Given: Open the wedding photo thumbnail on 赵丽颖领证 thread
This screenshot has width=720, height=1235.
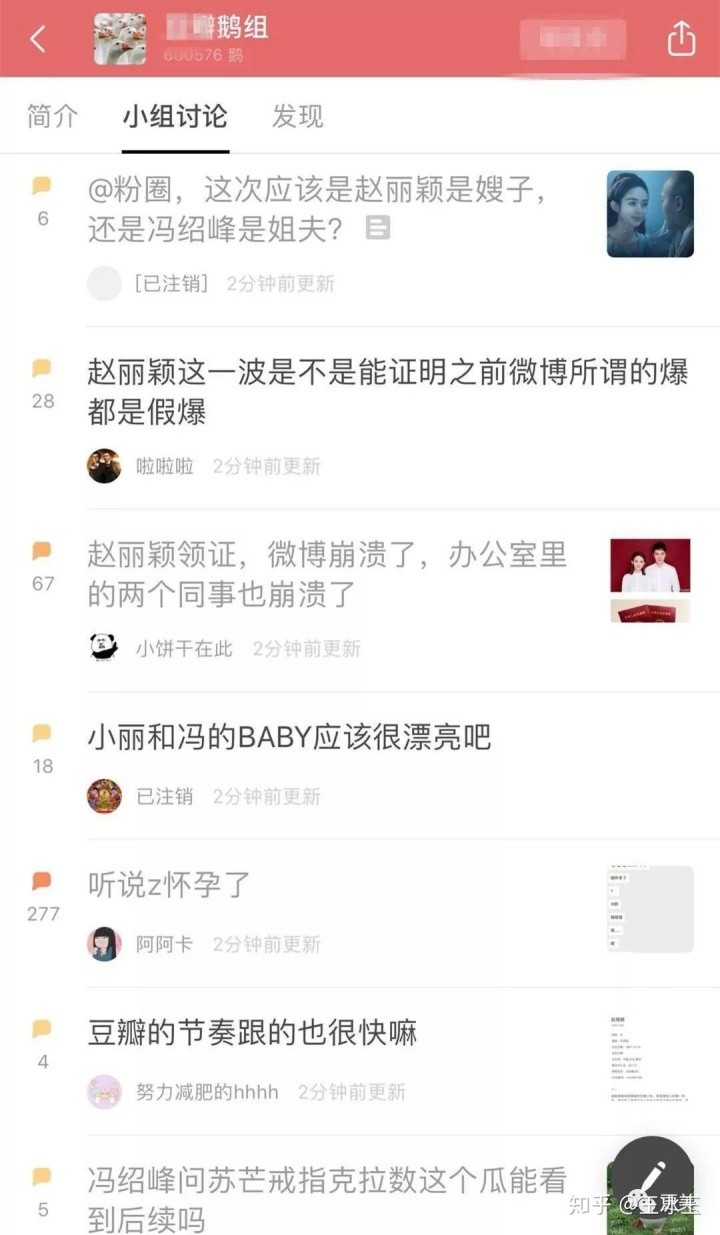Looking at the screenshot, I should click(x=649, y=581).
